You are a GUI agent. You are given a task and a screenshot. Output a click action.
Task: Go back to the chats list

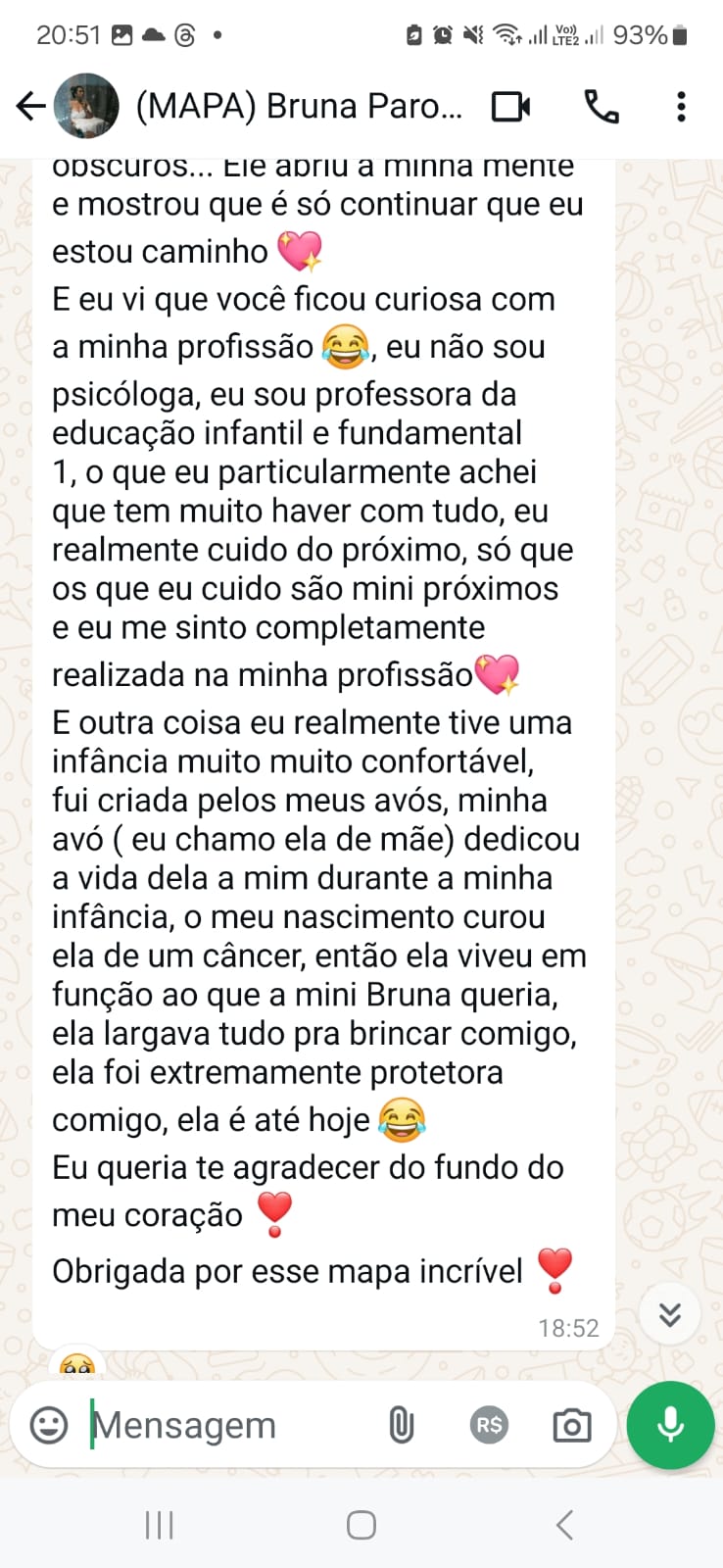tap(31, 105)
